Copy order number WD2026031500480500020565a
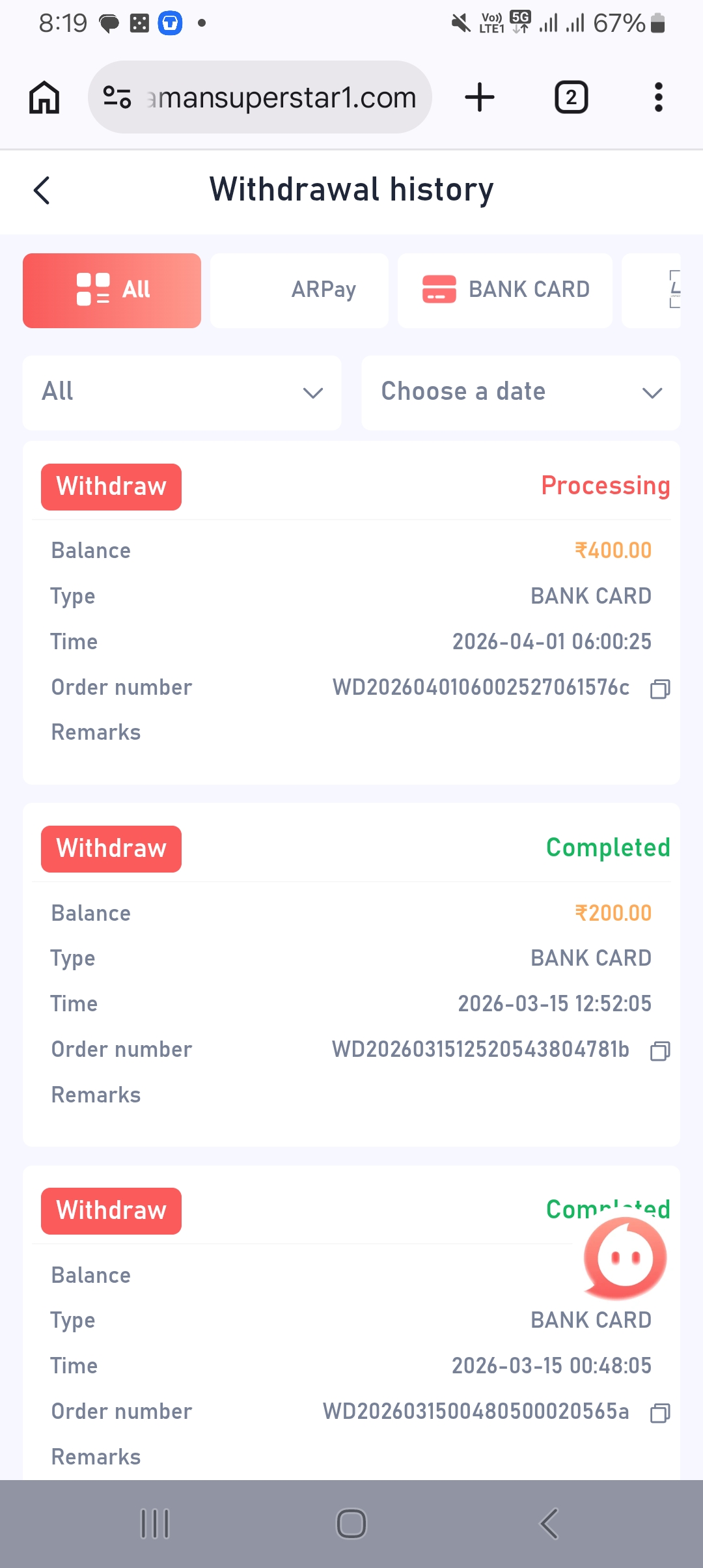Screen dimensions: 703x1568 (x=660, y=1413)
